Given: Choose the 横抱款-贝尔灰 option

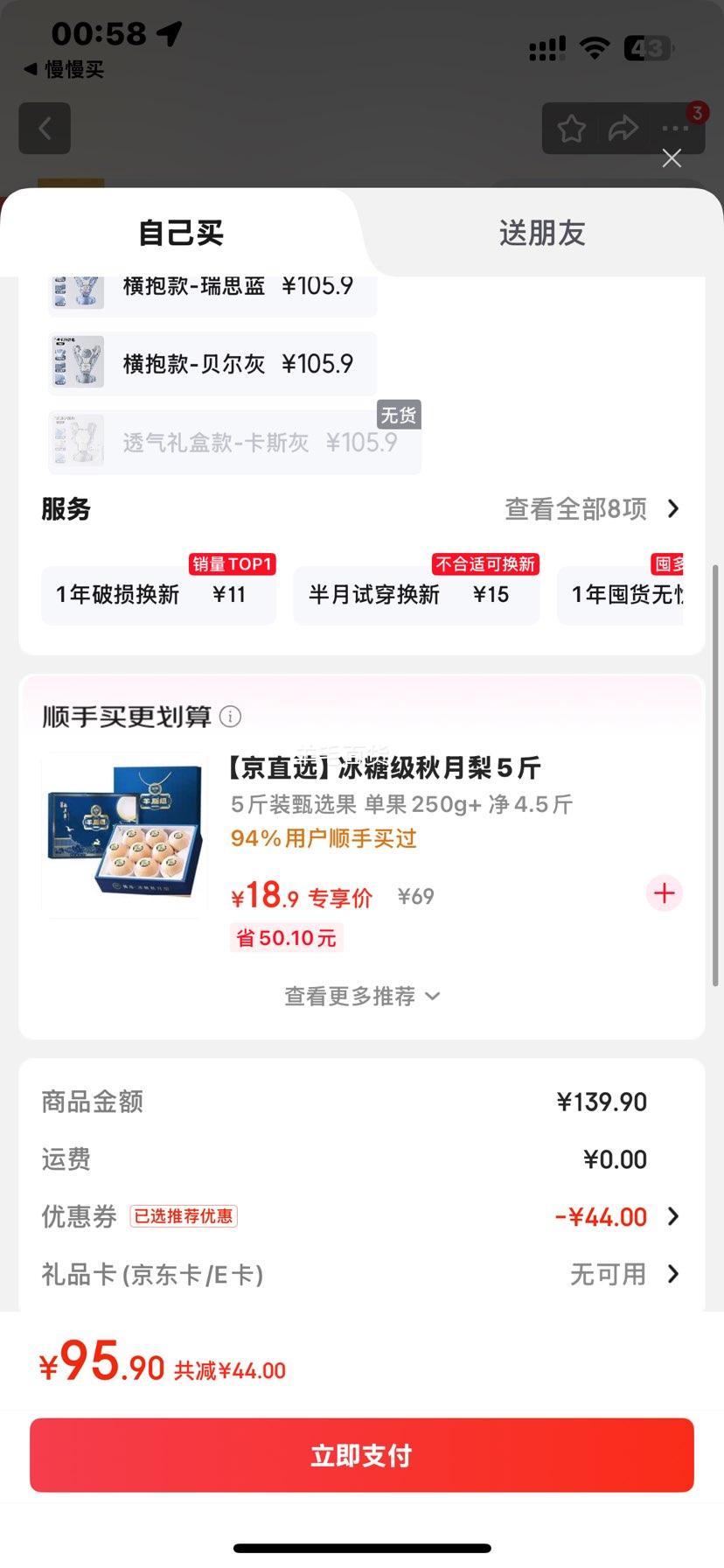Looking at the screenshot, I should click(212, 364).
